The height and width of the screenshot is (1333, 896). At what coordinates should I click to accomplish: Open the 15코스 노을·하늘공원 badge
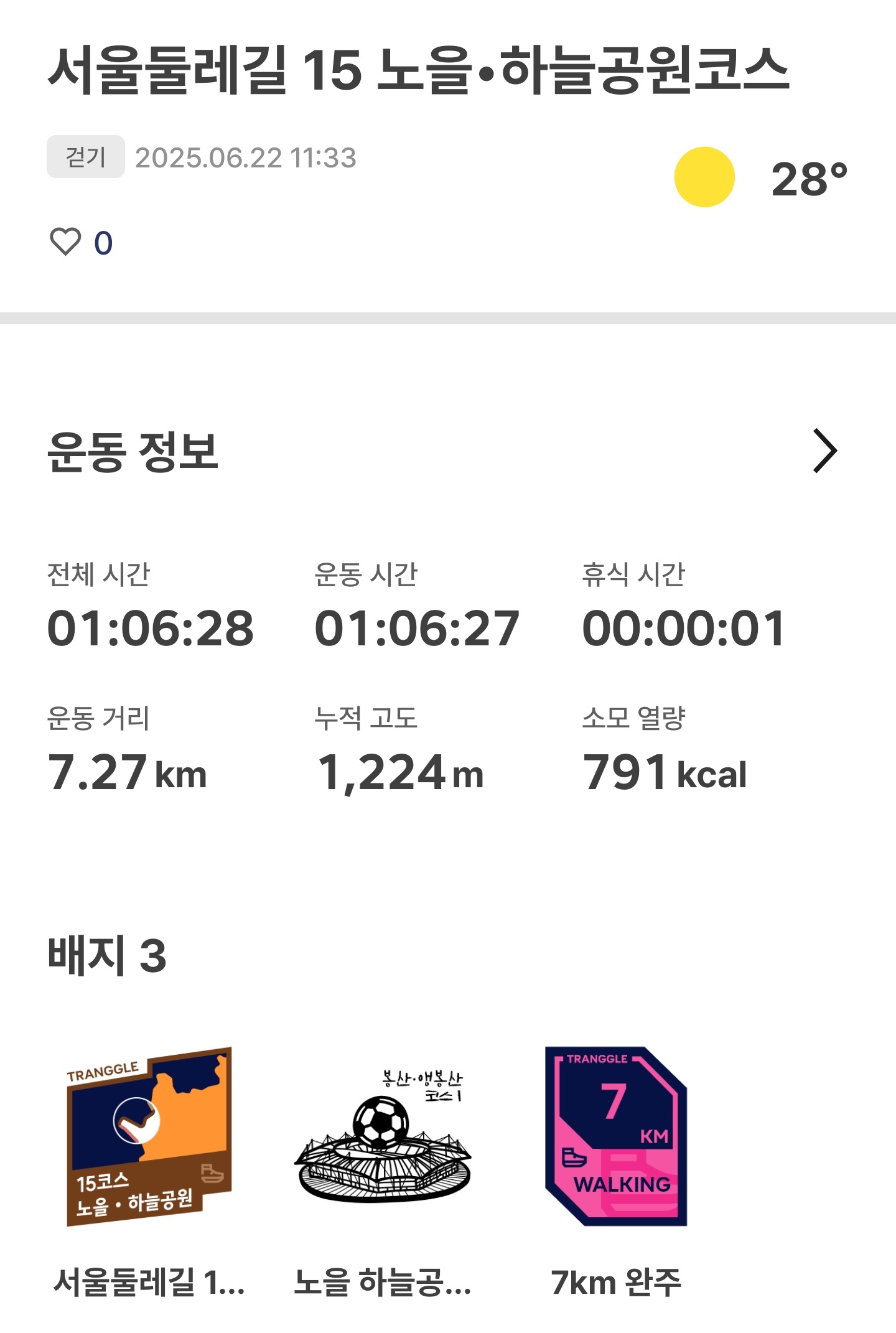tap(149, 1136)
